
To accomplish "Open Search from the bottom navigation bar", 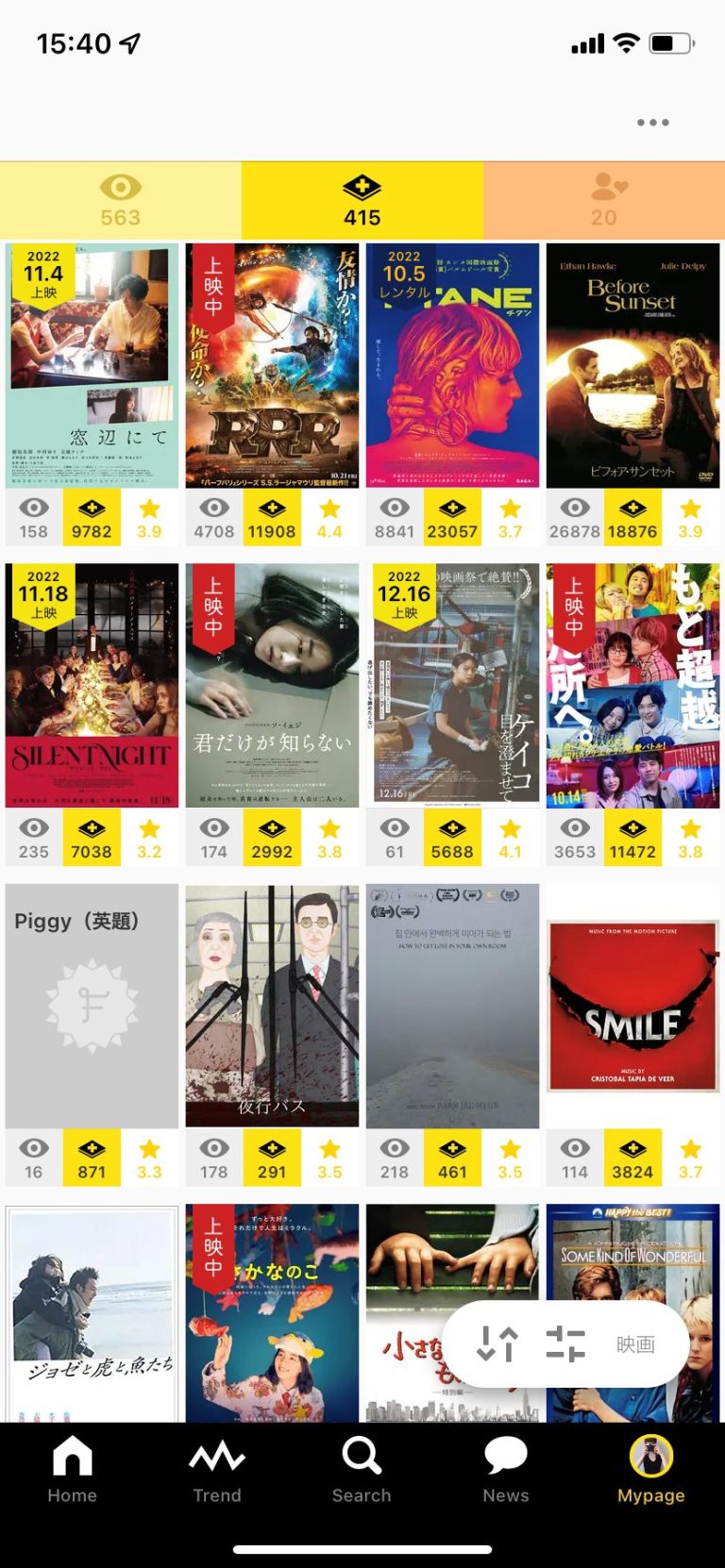I will 362,1469.
